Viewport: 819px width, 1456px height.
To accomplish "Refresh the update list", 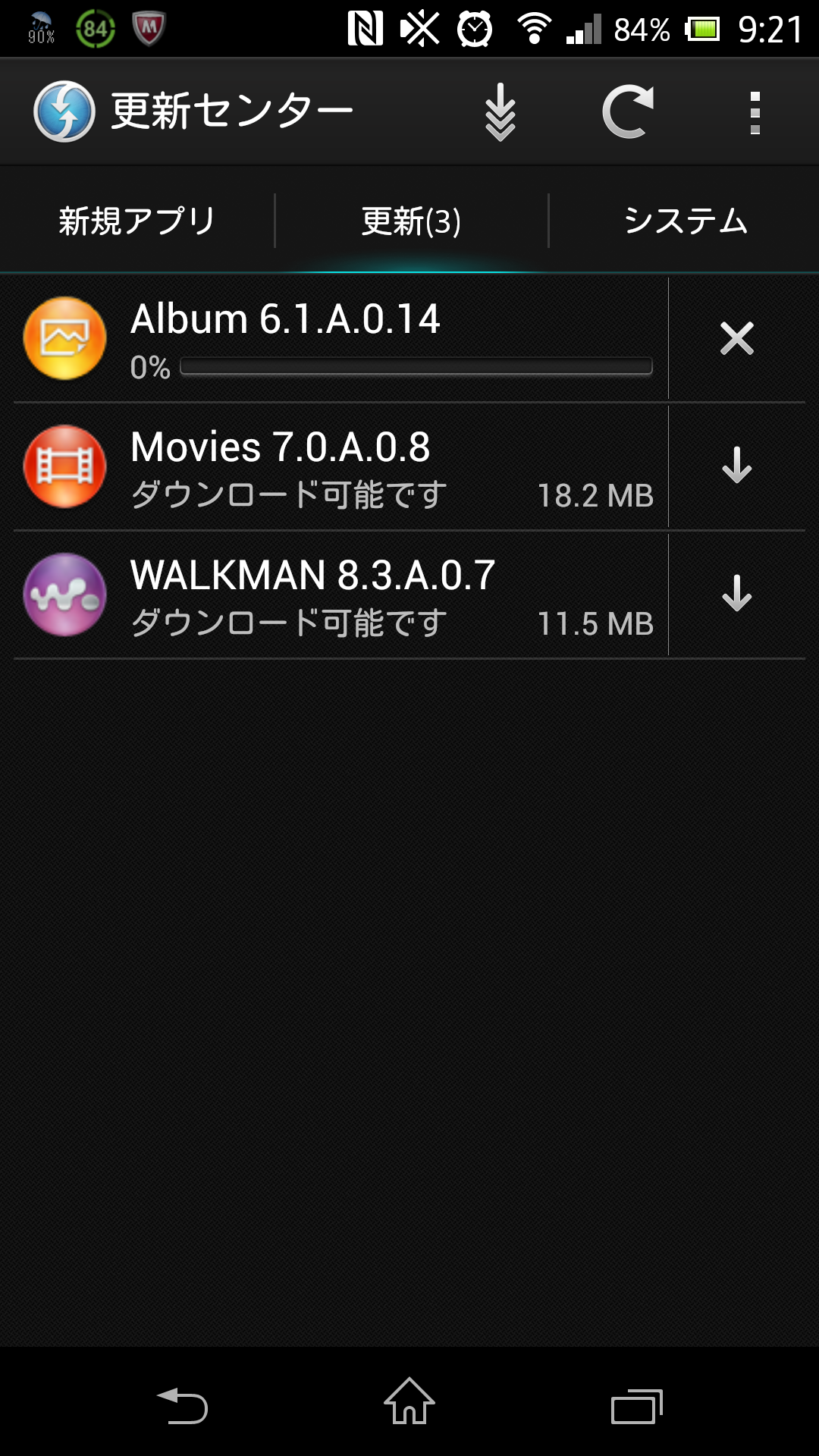I will point(627,112).
